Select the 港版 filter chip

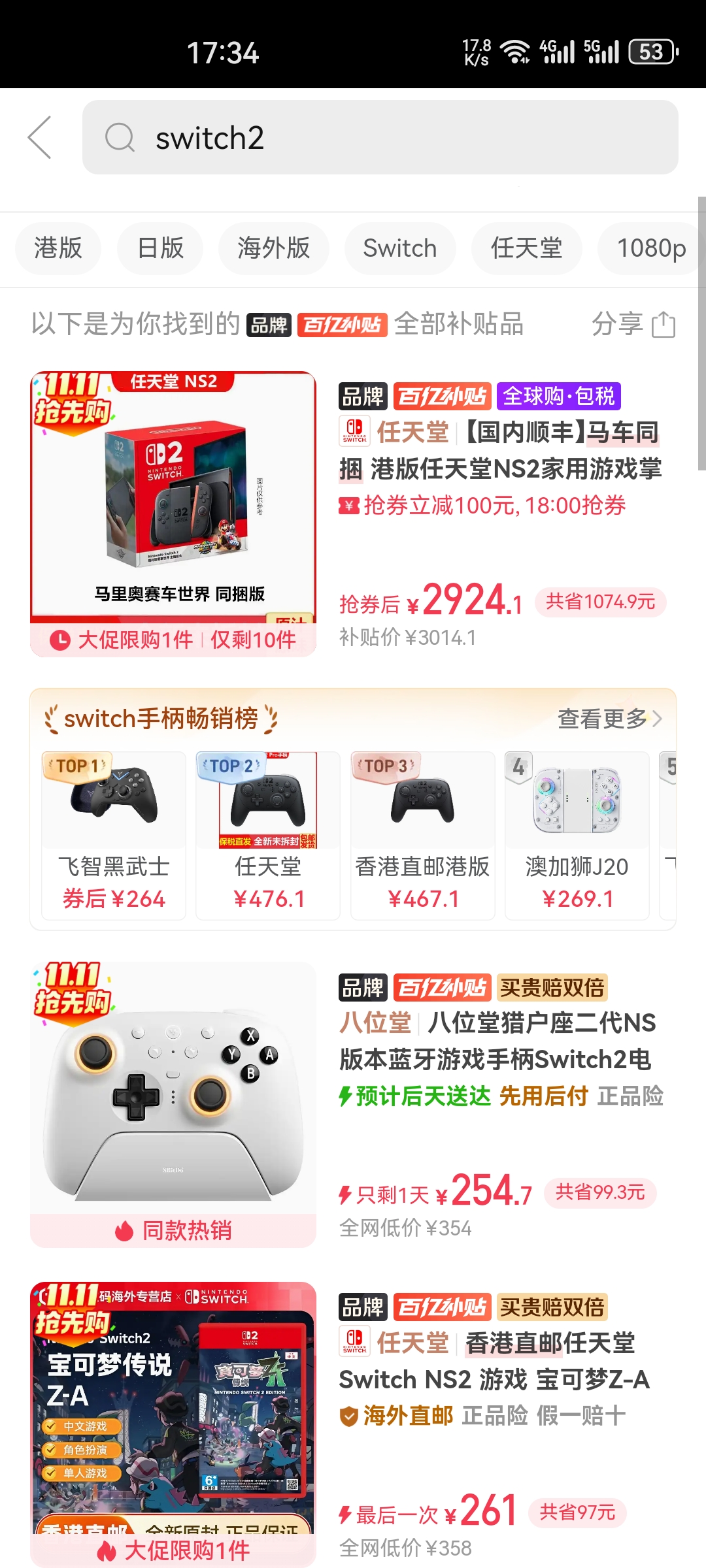(x=58, y=248)
